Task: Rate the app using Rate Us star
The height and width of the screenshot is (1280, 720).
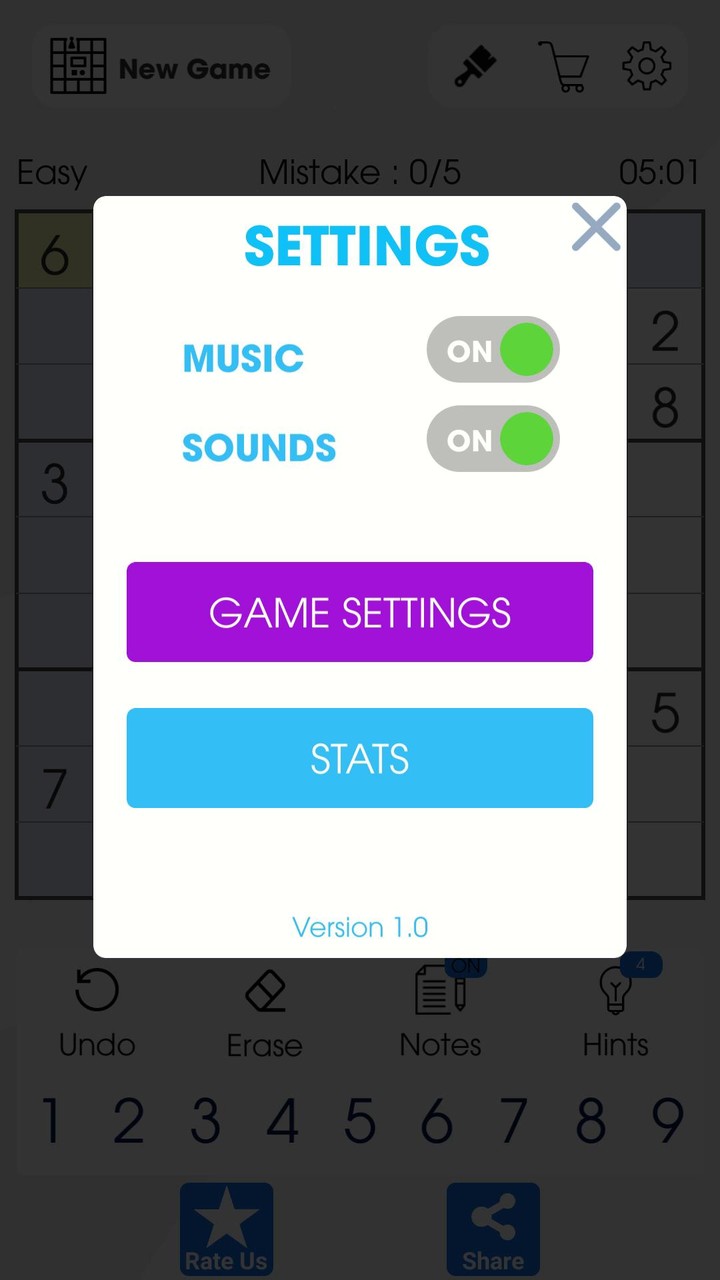Action: [226, 1228]
